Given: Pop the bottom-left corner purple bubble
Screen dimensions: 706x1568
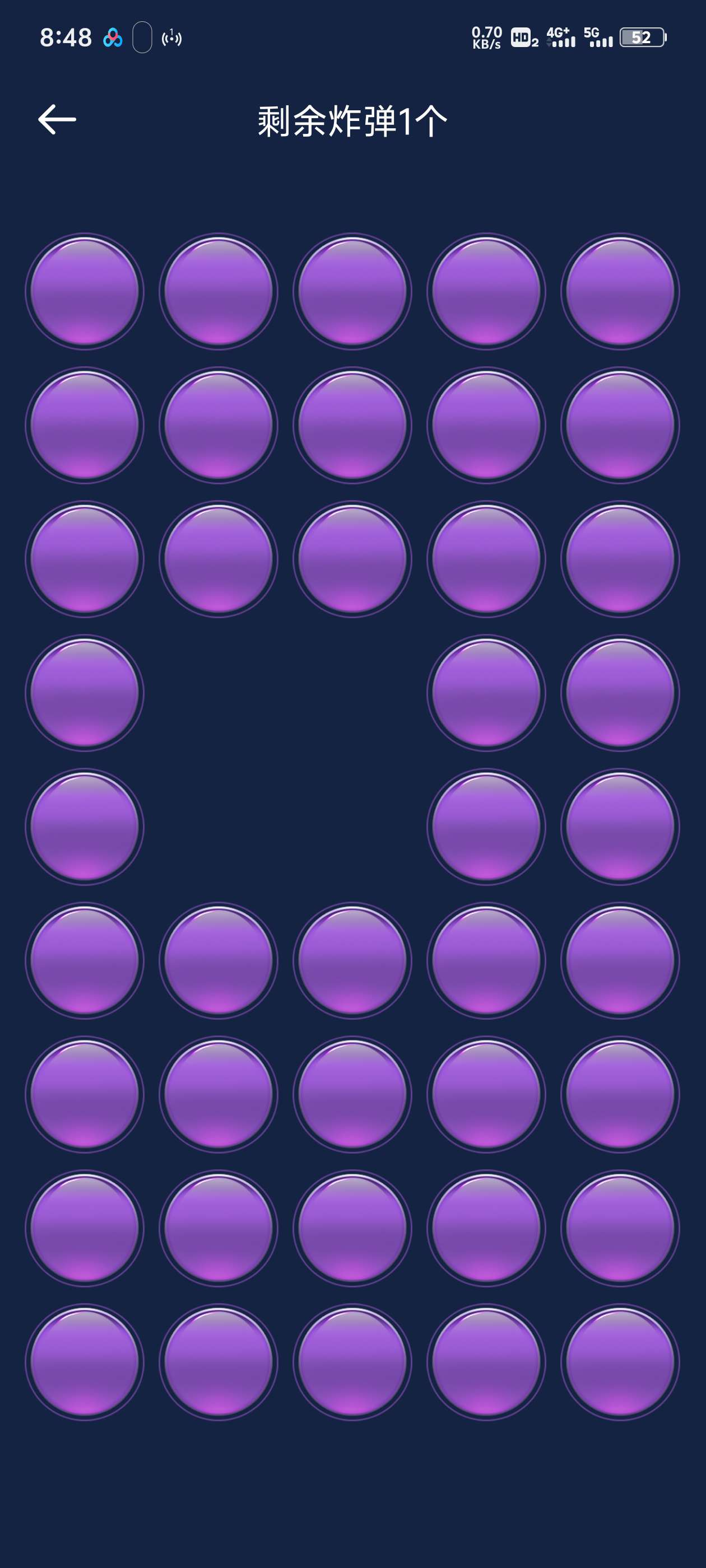Looking at the screenshot, I should click(x=85, y=1362).
